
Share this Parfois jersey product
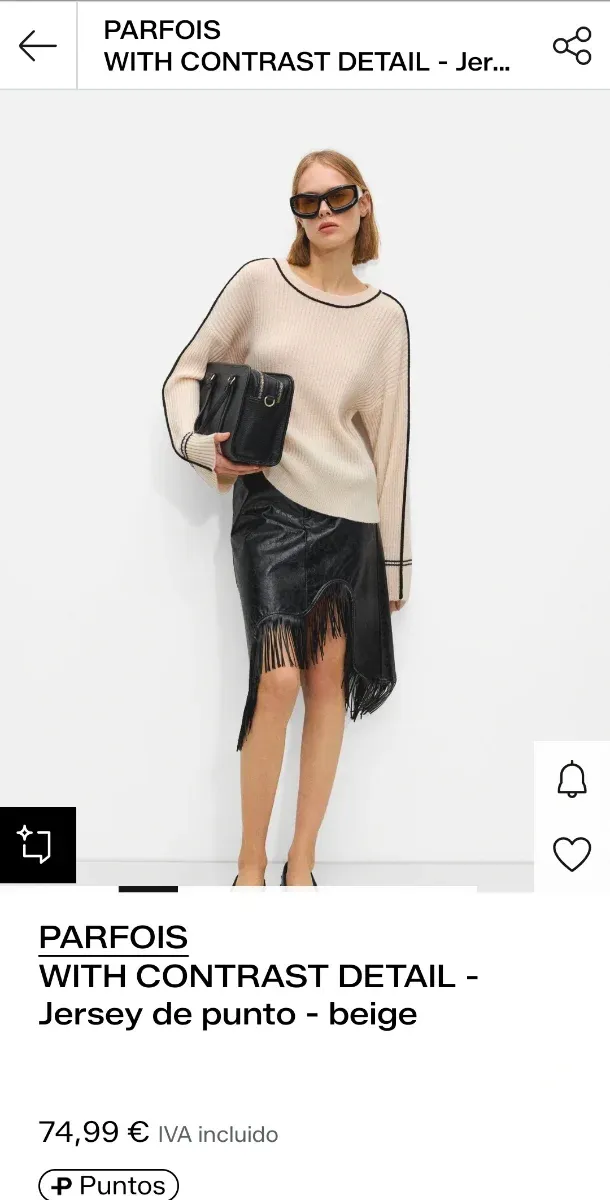tap(572, 46)
